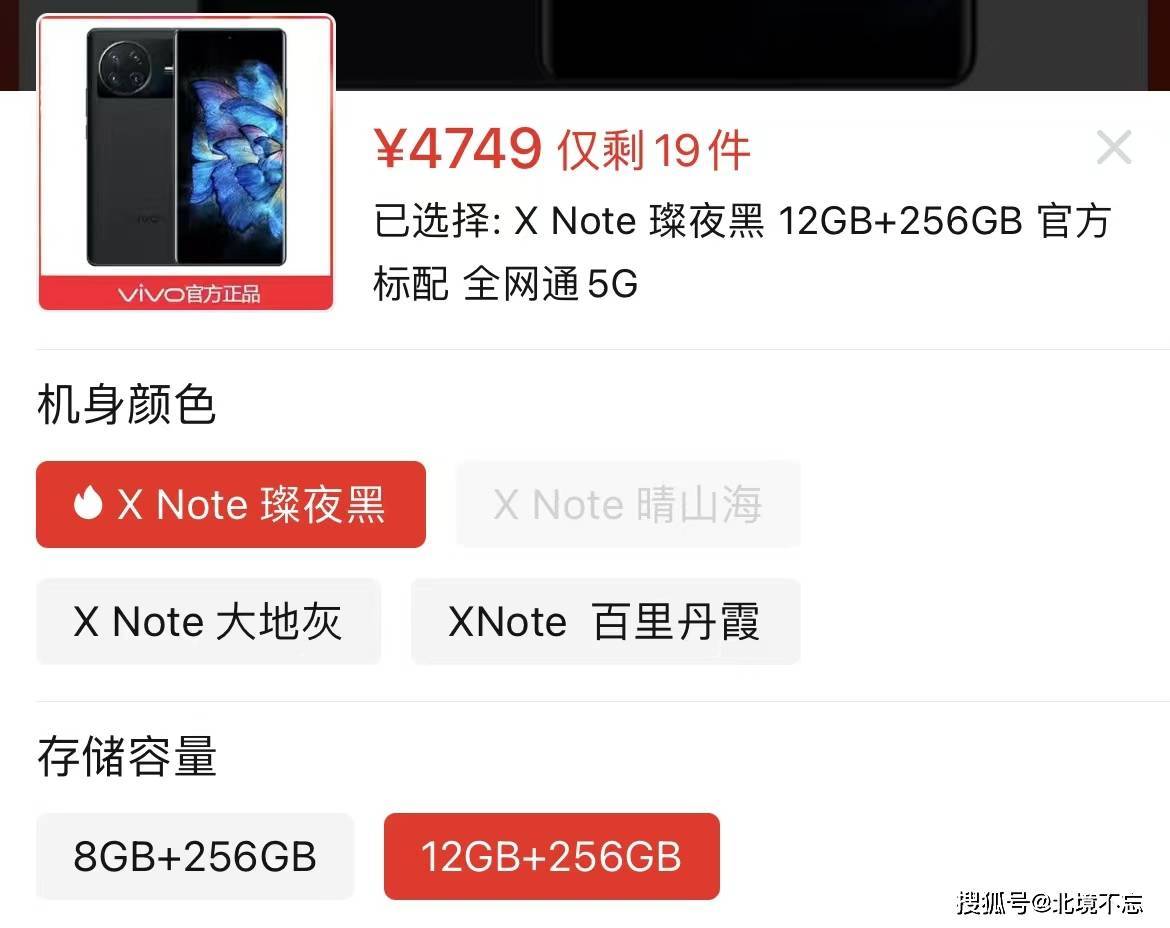Select 8GB+256GB storage capacity
Viewport: 1170px width, 928px height.
coord(195,856)
